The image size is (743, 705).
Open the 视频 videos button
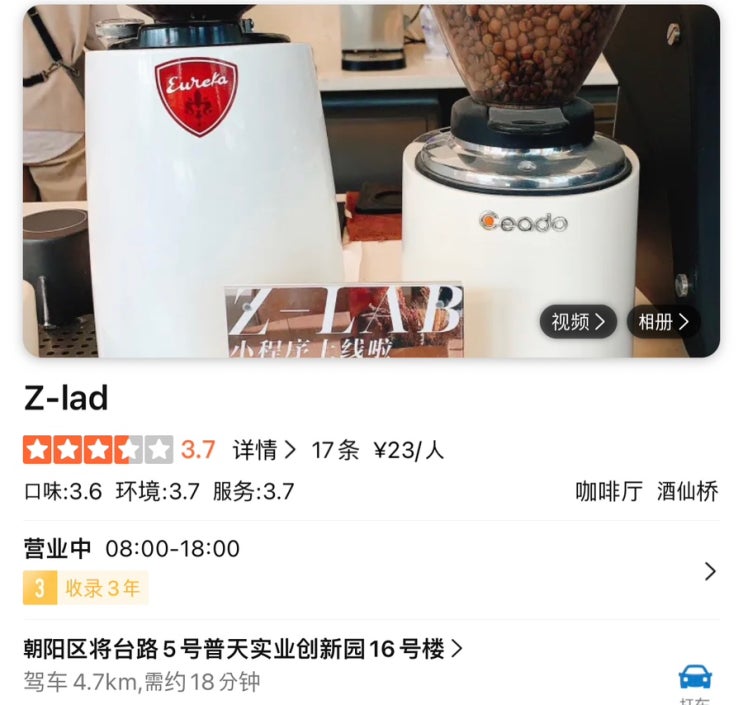578,322
